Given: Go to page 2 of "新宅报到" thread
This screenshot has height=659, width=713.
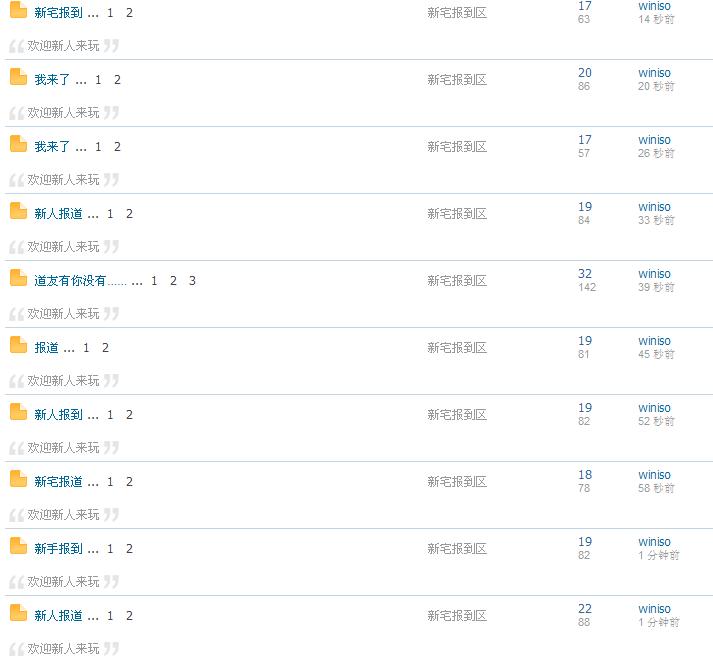Looking at the screenshot, I should [129, 13].
